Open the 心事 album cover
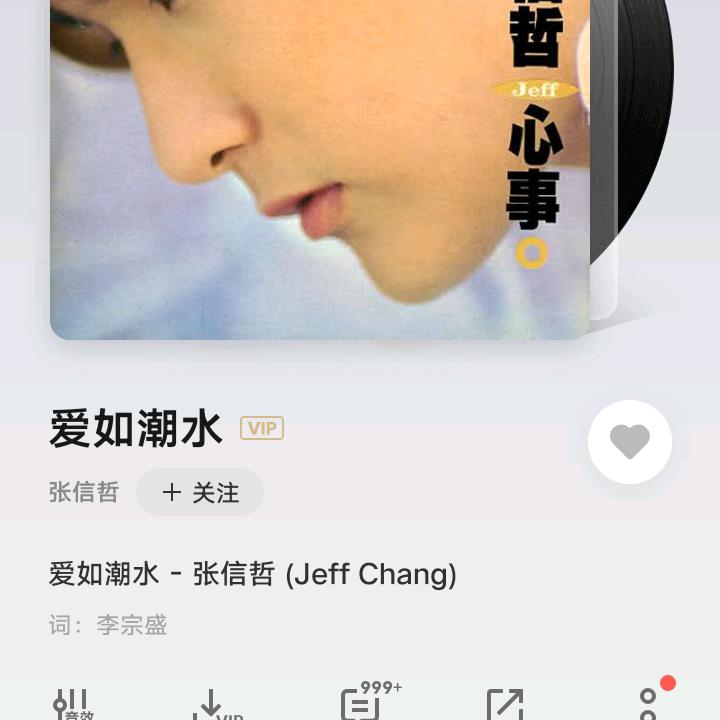This screenshot has width=720, height=720. pos(320,170)
